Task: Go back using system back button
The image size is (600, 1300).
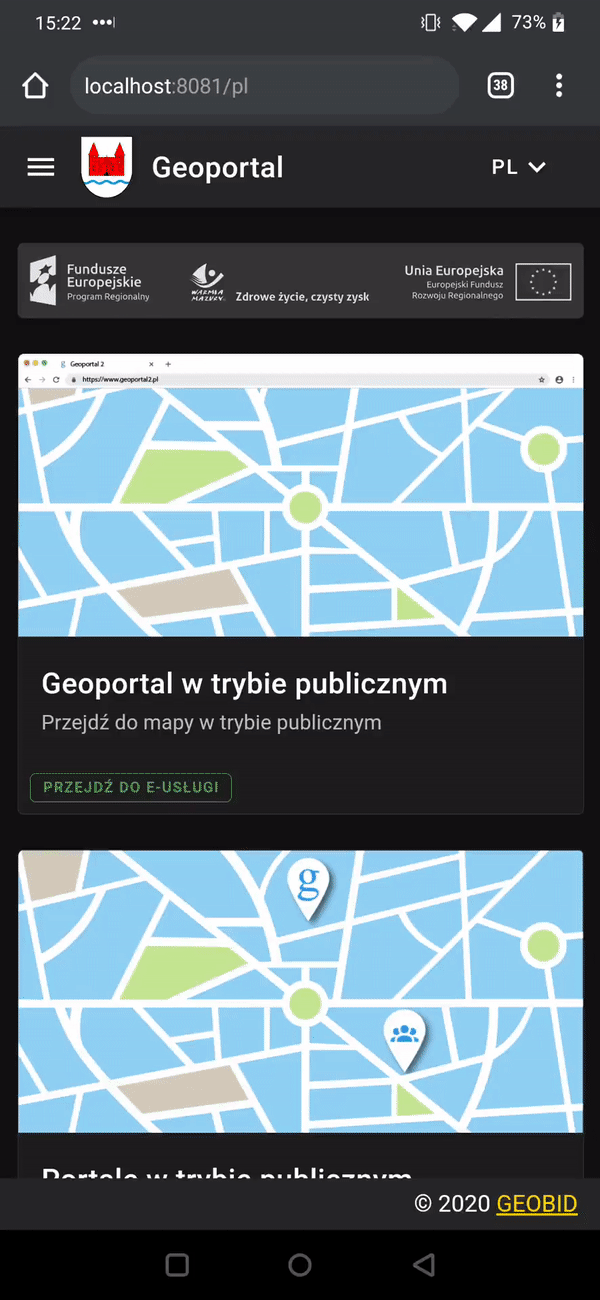Action: coord(423,1265)
